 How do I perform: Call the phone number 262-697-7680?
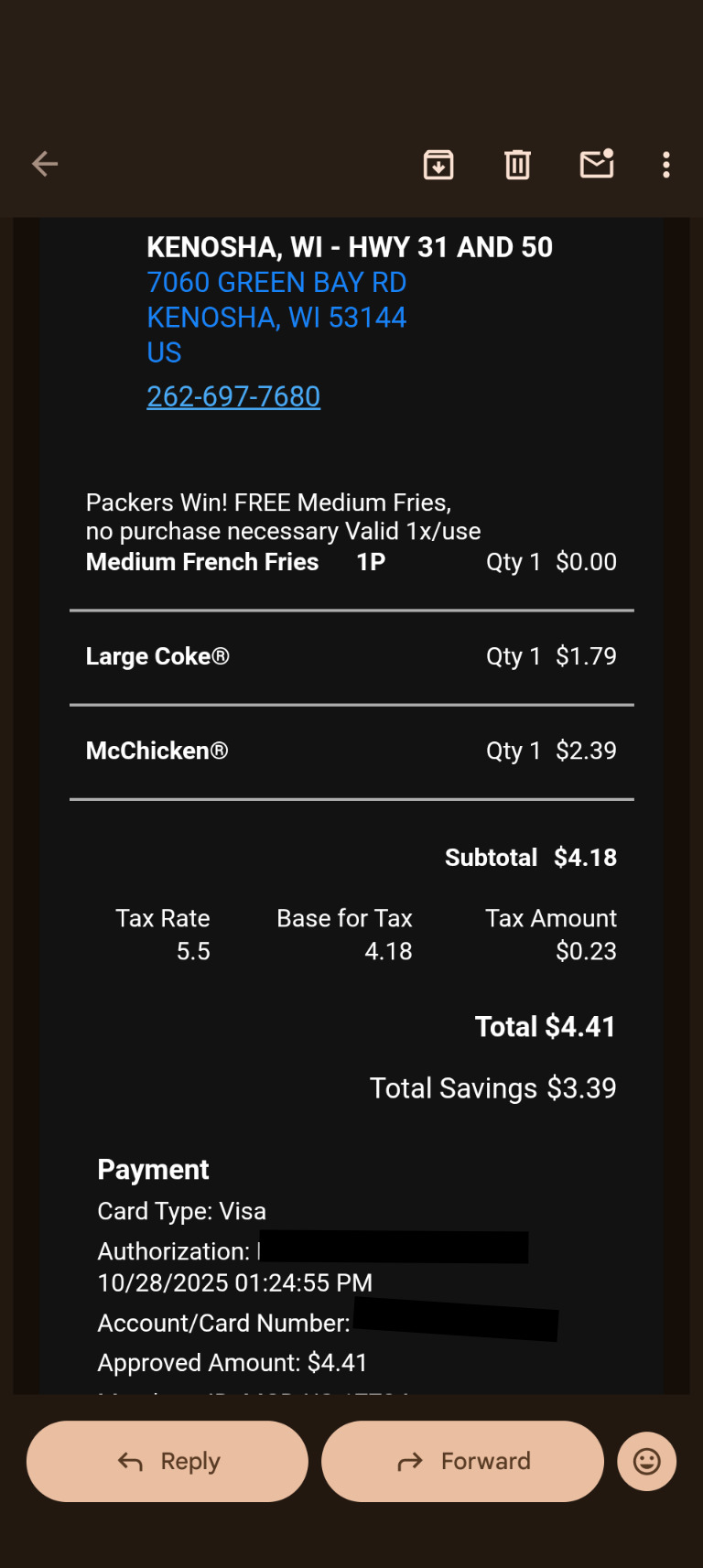(x=233, y=396)
